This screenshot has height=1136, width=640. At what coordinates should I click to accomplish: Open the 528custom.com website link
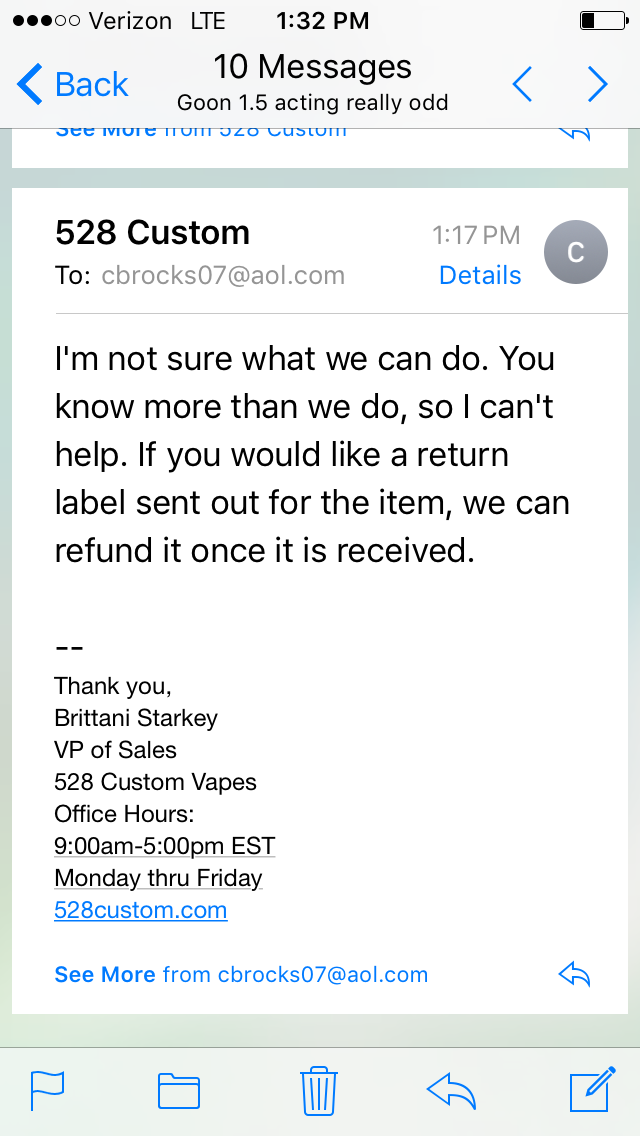point(141,911)
